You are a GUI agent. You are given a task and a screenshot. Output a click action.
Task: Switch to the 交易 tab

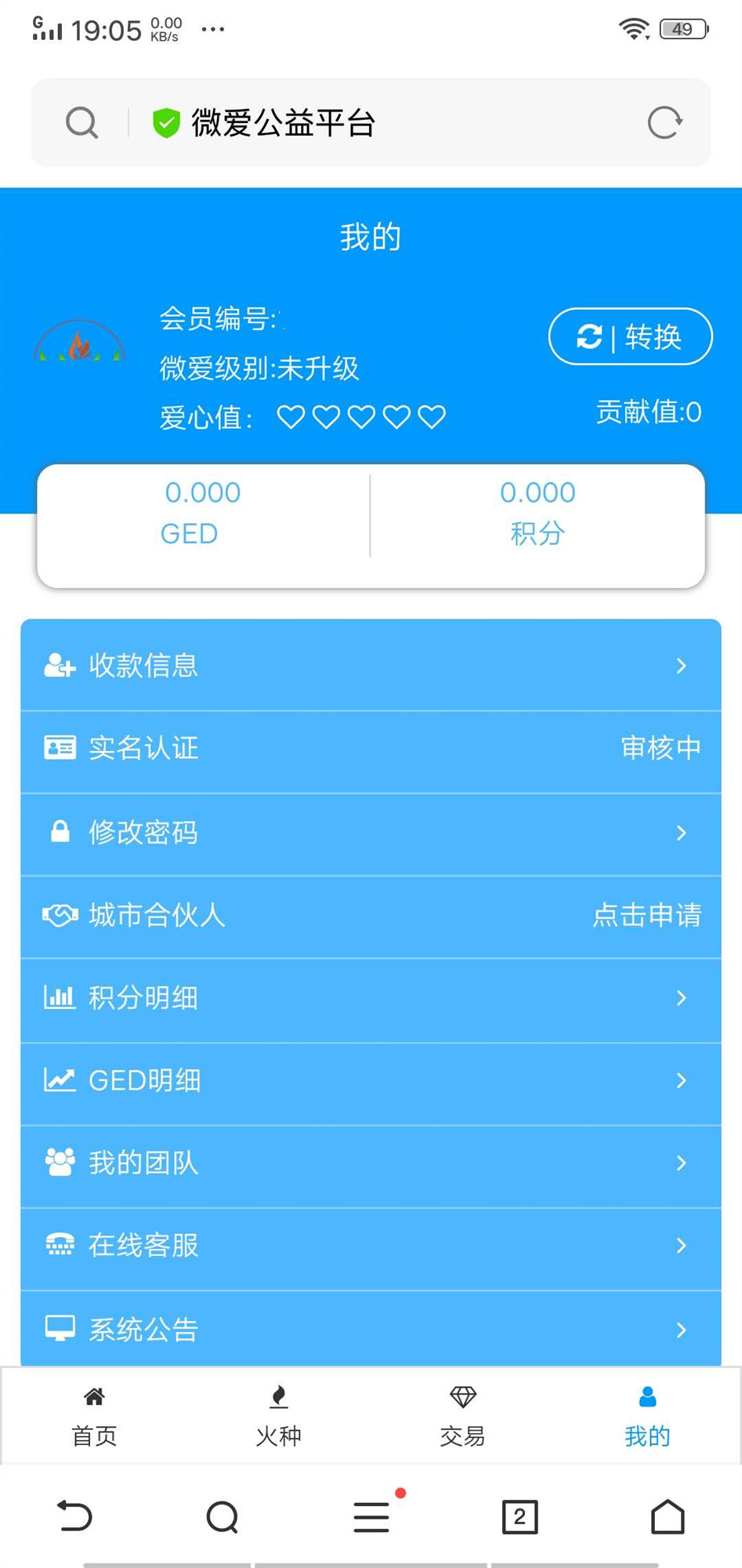(x=462, y=1414)
